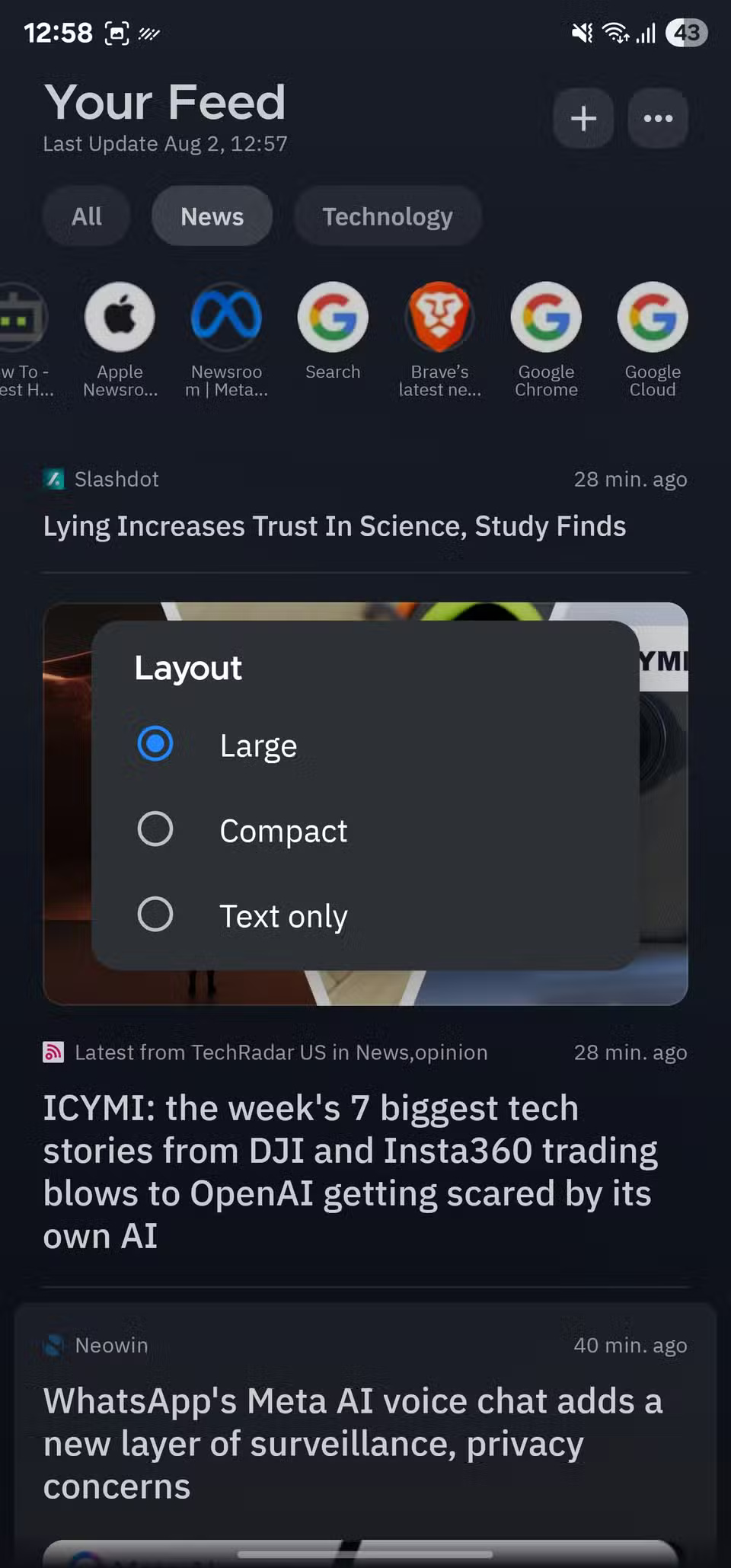The width and height of the screenshot is (731, 1568).
Task: Open the more options menu
Action: click(x=656, y=118)
